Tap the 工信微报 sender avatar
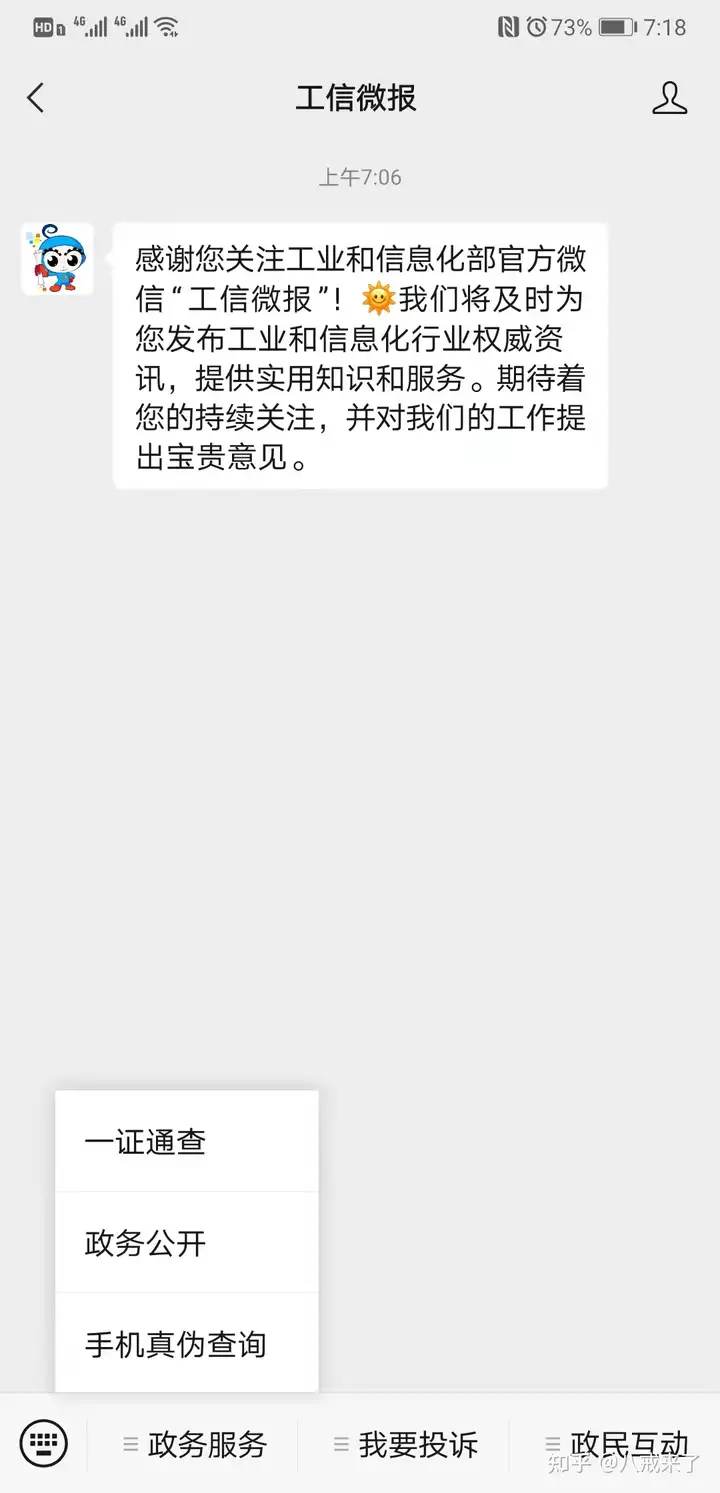Screen dimensions: 720x1493 click(x=57, y=259)
